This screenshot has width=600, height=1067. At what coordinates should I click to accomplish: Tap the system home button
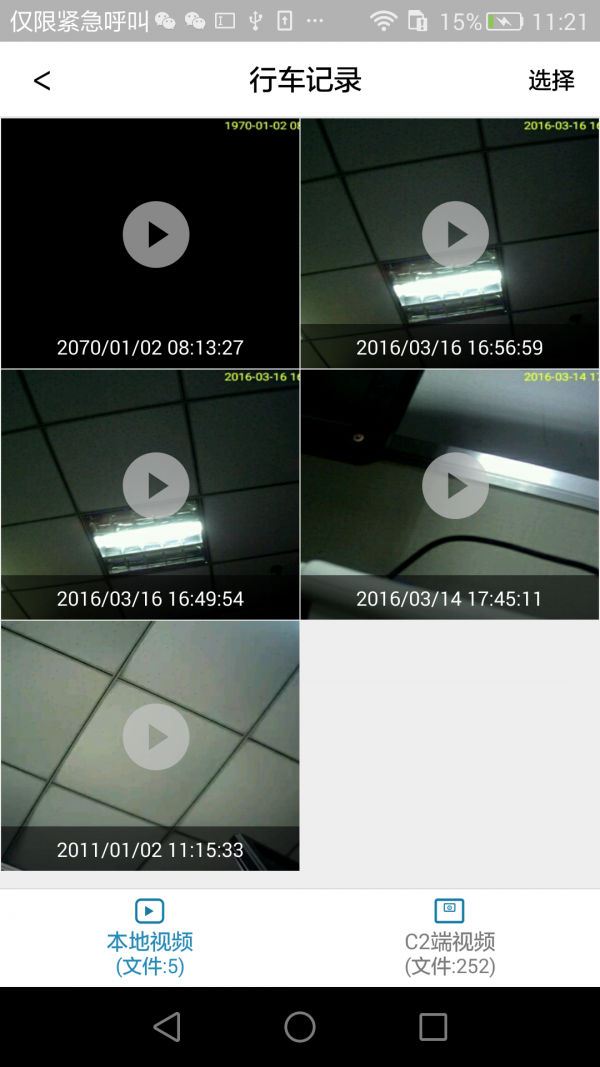(x=300, y=1027)
